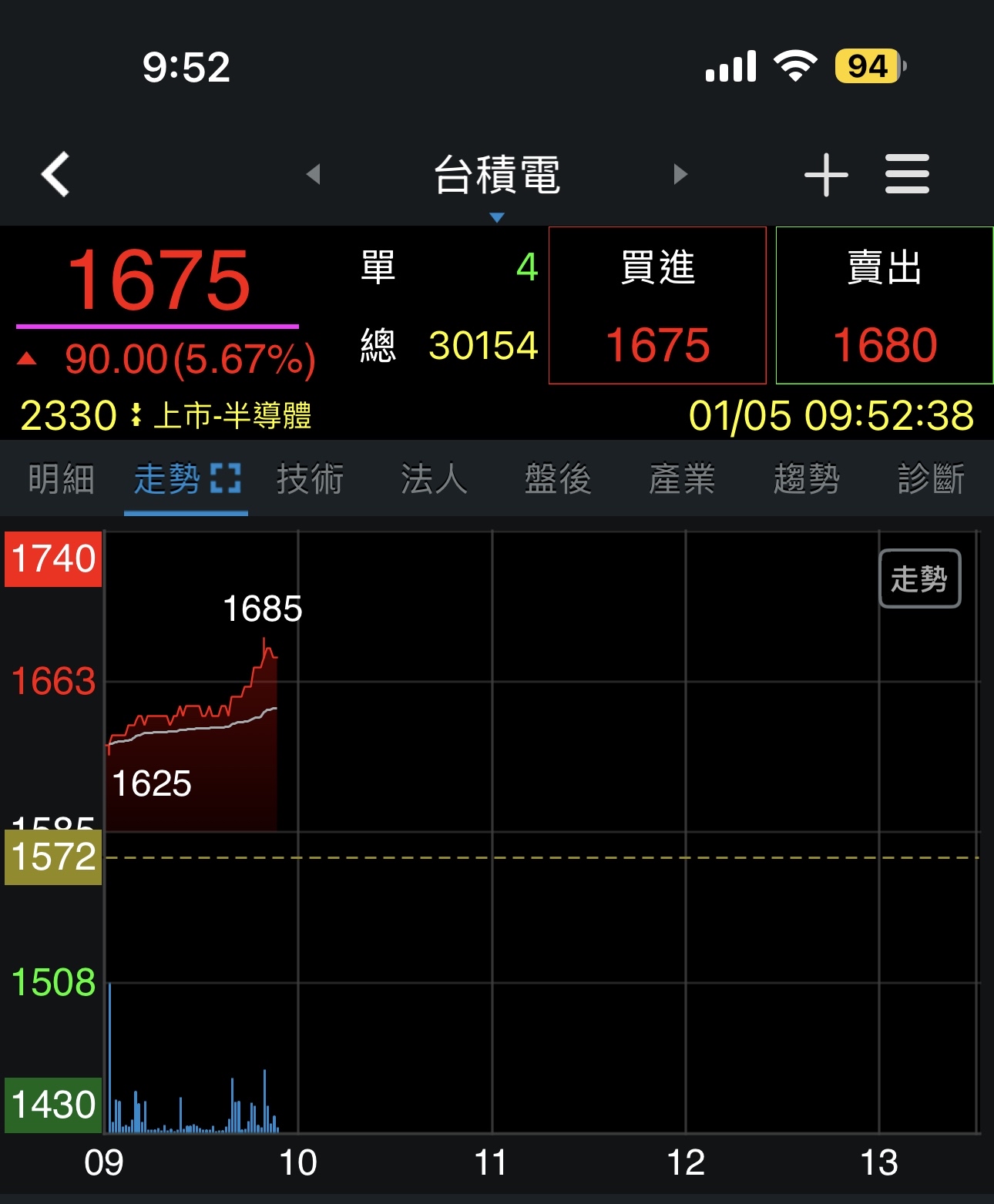Tap the 賣出 sell box at 1680

[884, 305]
